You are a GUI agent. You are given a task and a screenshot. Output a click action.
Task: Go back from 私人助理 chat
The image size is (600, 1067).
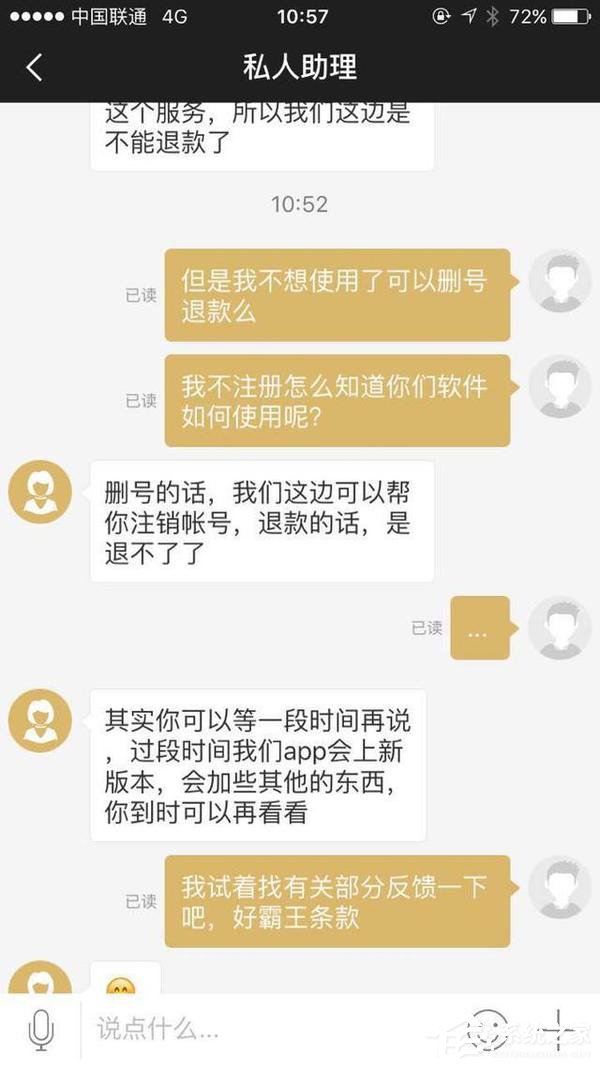[35, 67]
